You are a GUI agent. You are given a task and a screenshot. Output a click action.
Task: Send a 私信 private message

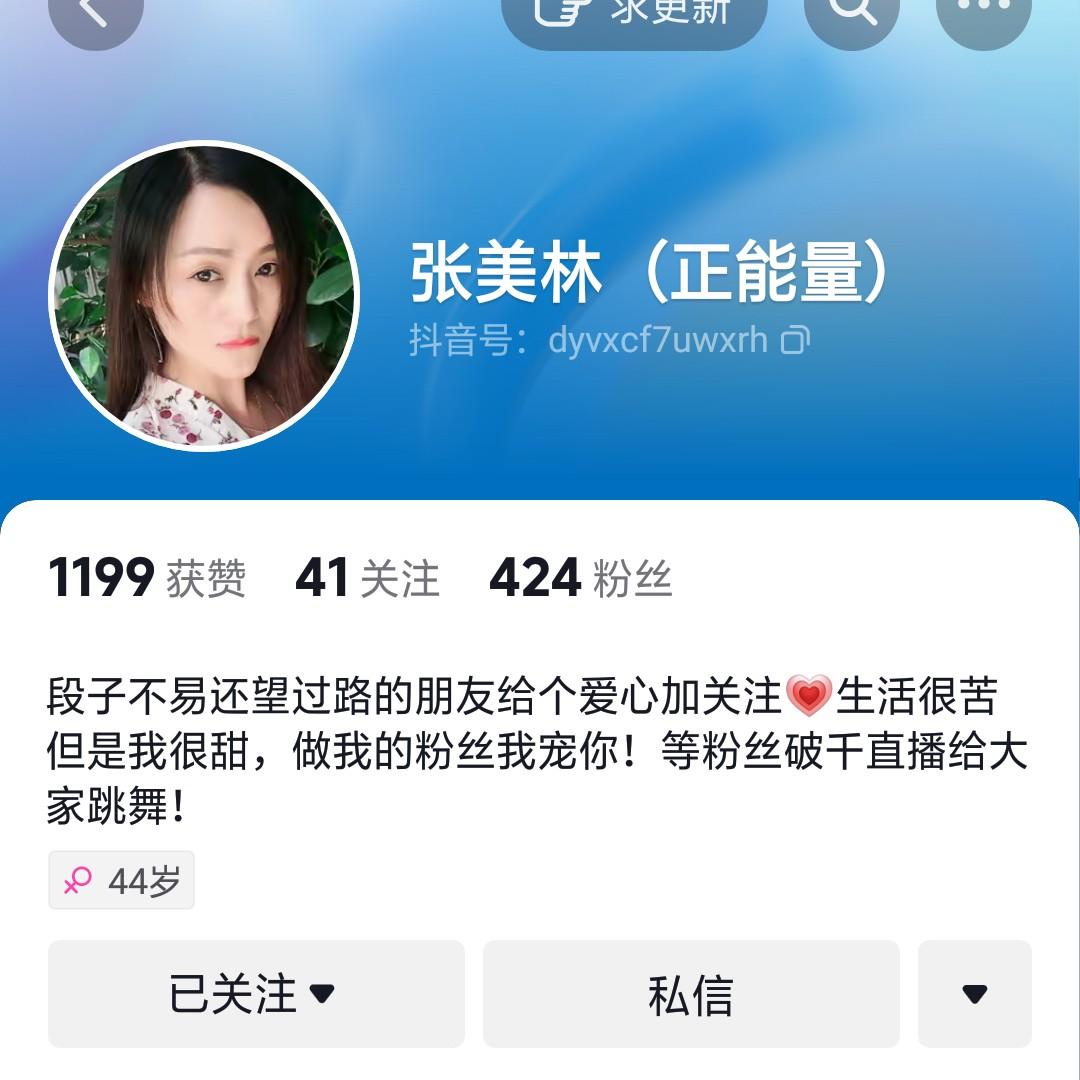691,994
